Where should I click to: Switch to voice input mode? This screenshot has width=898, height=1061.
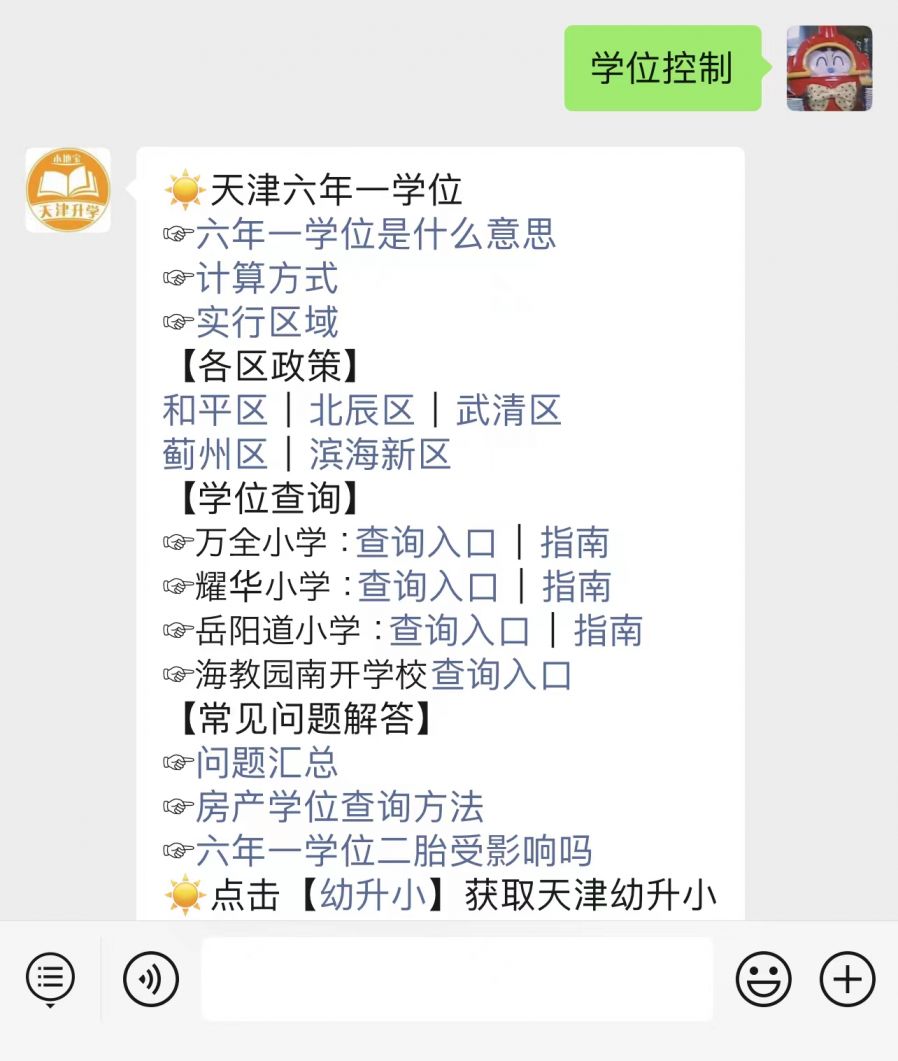pos(151,978)
